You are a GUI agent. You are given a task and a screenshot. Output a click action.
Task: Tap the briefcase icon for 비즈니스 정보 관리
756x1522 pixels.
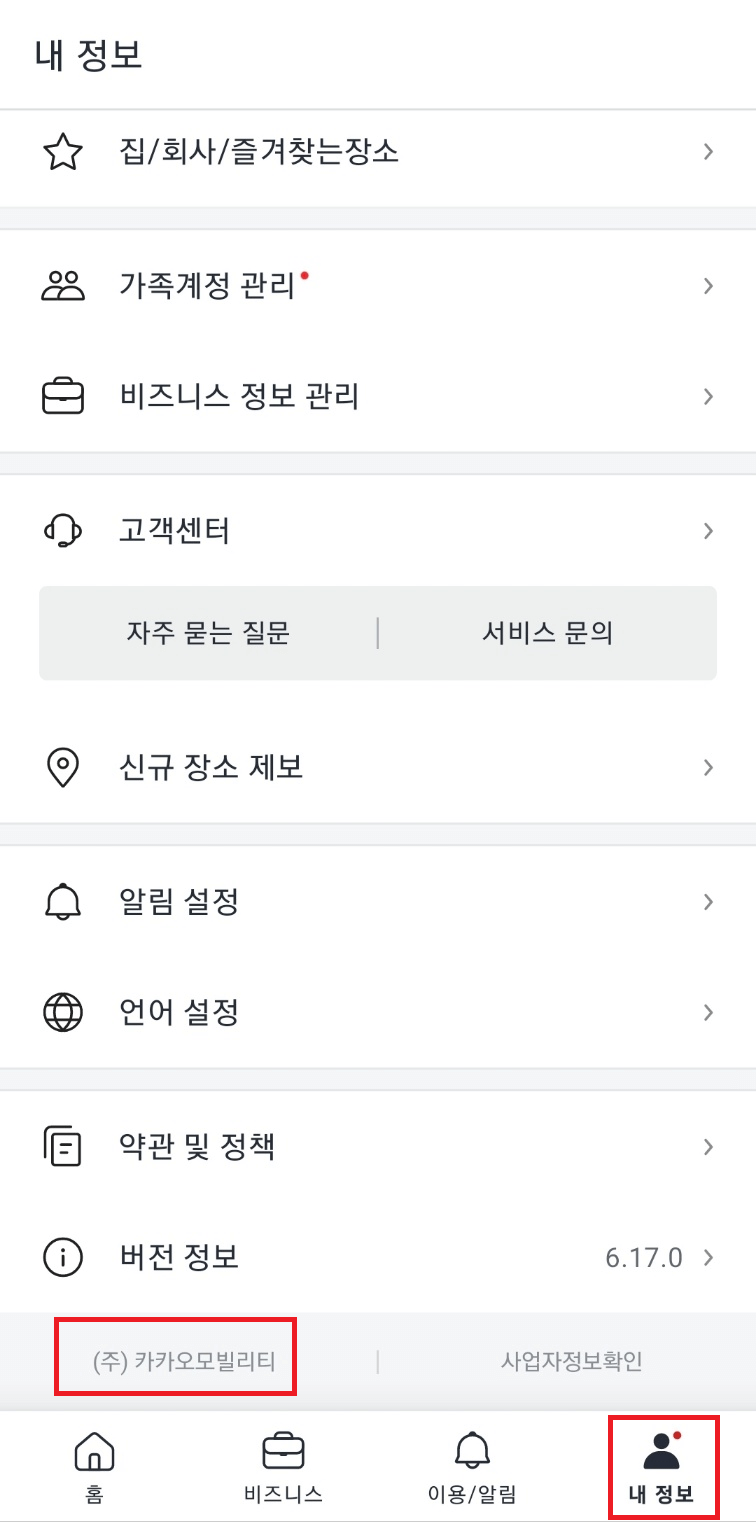pos(63,396)
